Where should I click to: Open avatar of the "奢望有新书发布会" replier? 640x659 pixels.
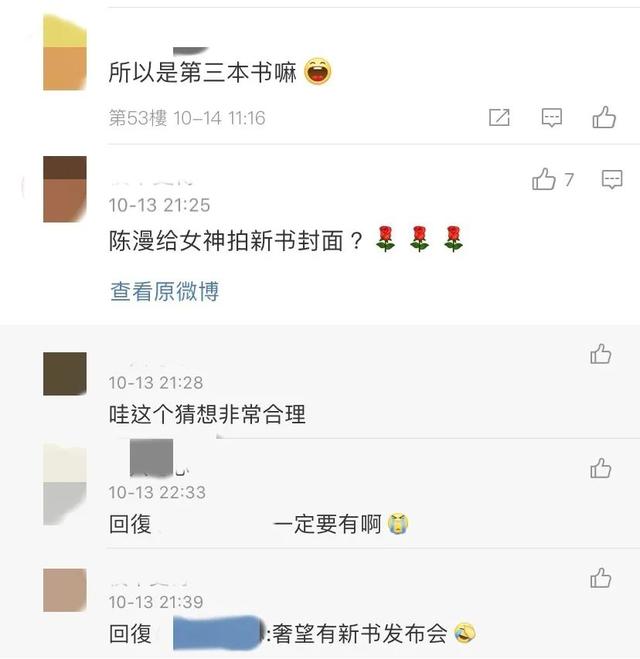[65, 590]
